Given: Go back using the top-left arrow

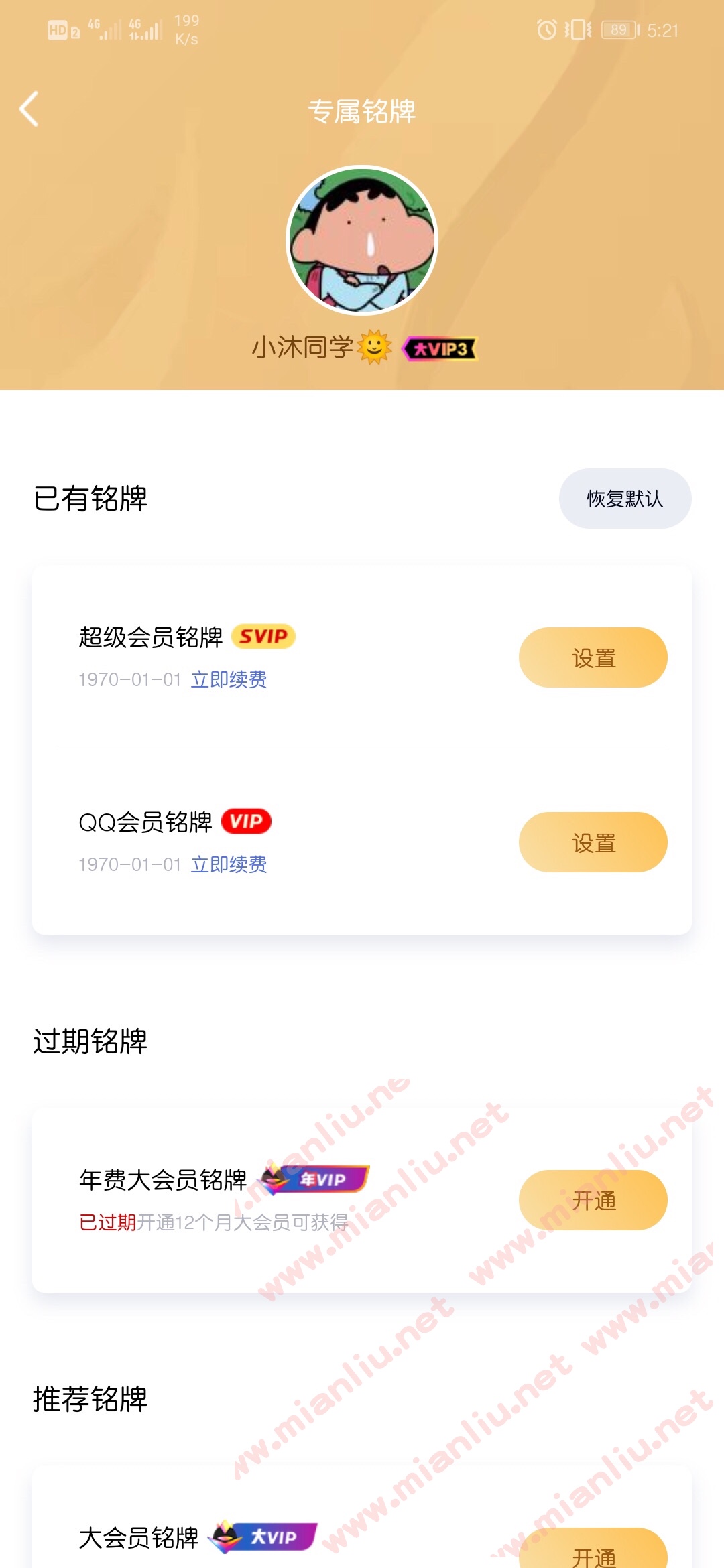Looking at the screenshot, I should tap(29, 109).
